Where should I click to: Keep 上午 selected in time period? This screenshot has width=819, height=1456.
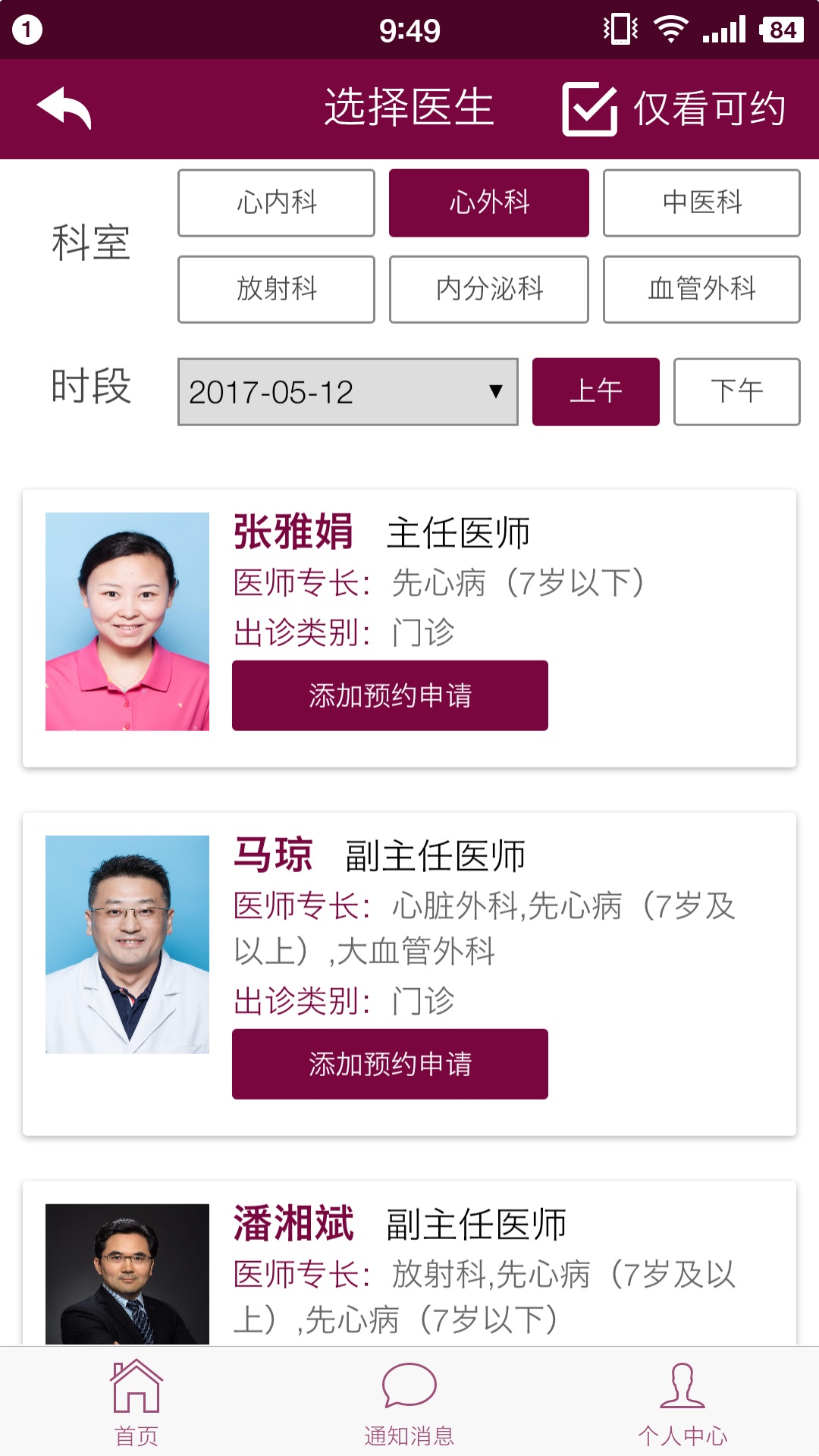[x=597, y=391]
